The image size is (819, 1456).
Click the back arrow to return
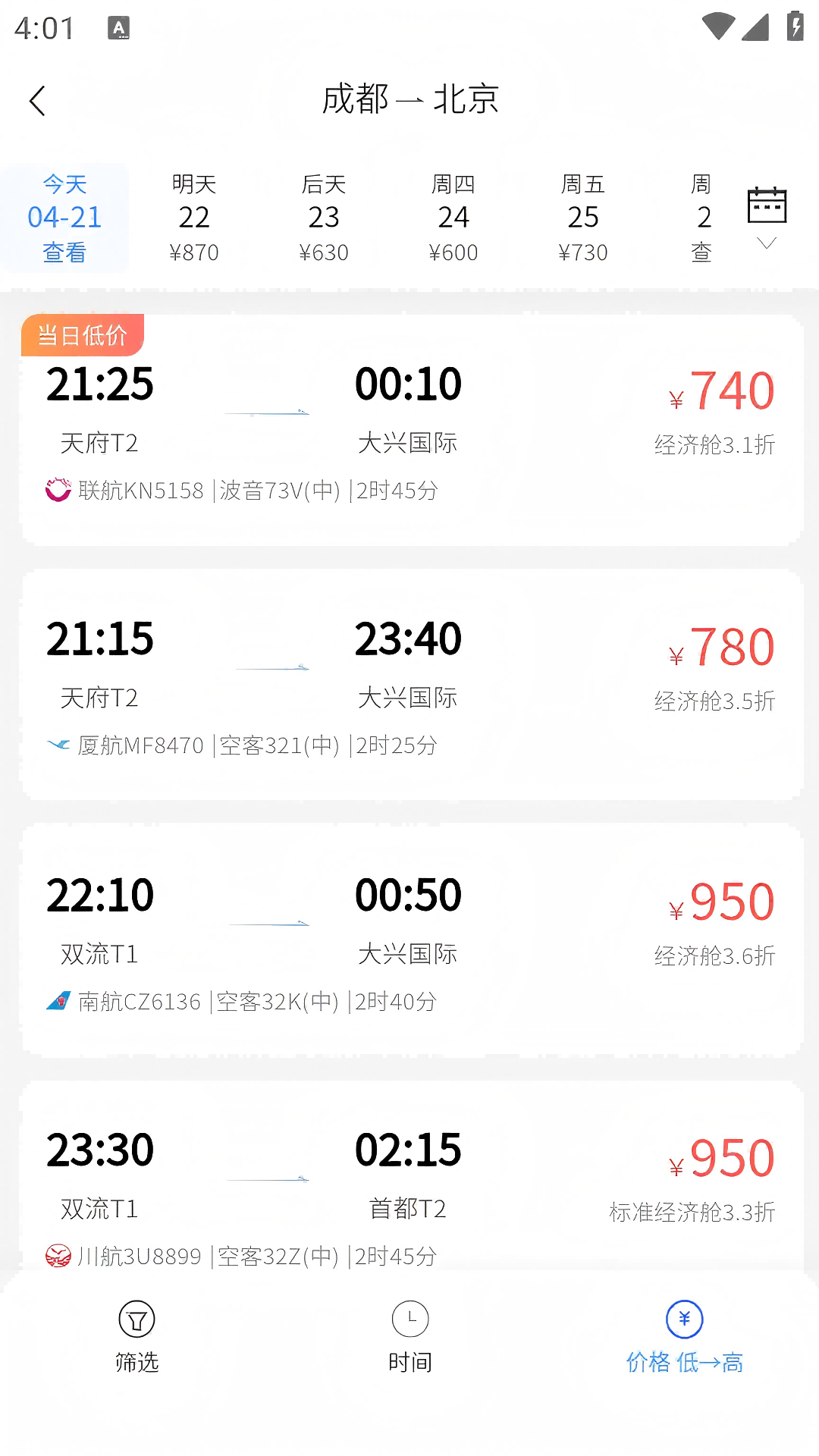[x=38, y=99]
